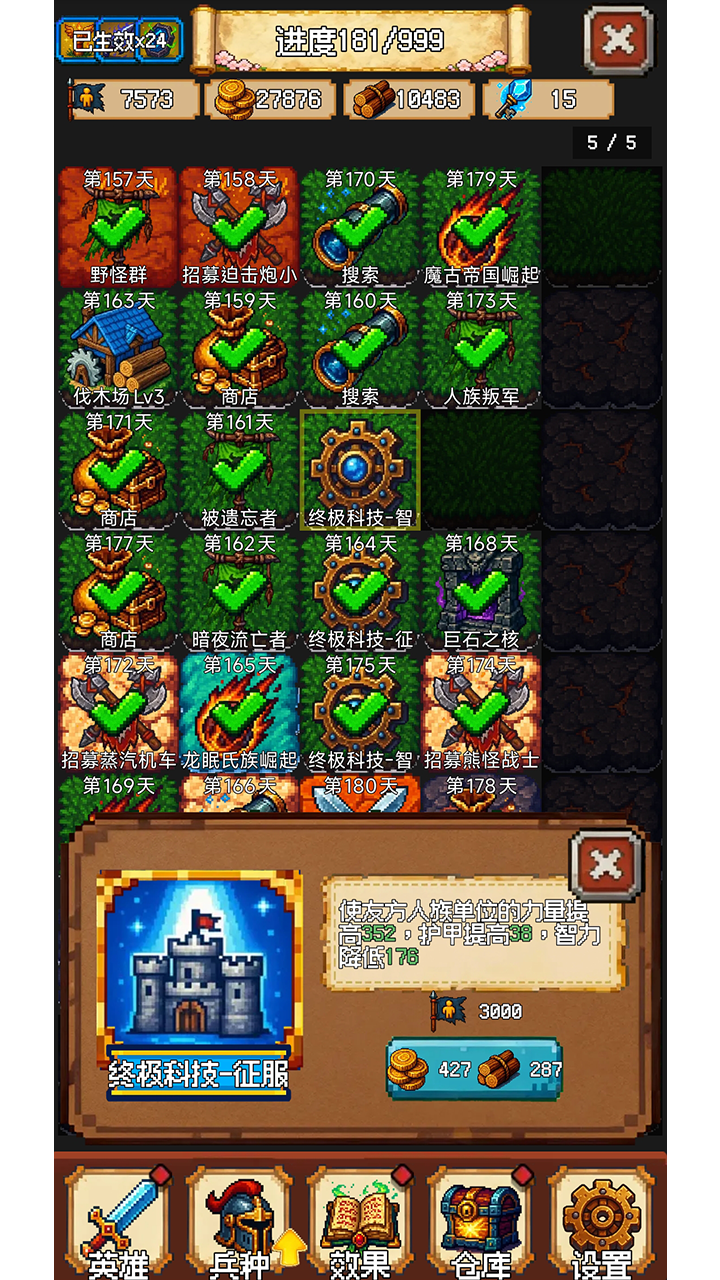The width and height of the screenshot is (720, 1280).
Task: Close the progress screen with top X
Action: pyautogui.click(x=618, y=40)
